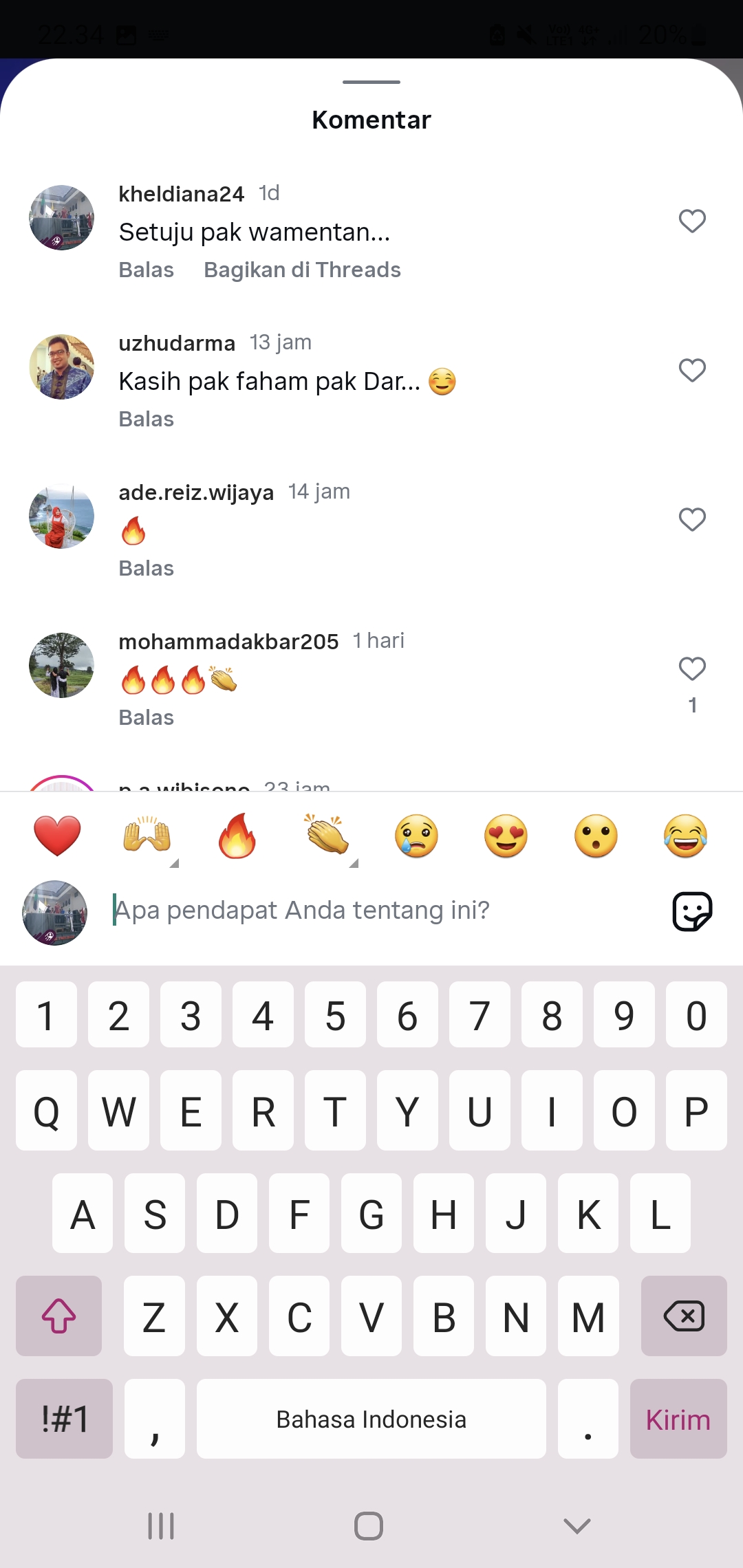The width and height of the screenshot is (743, 1568).
Task: Insert the fire quick emoji
Action: (237, 836)
